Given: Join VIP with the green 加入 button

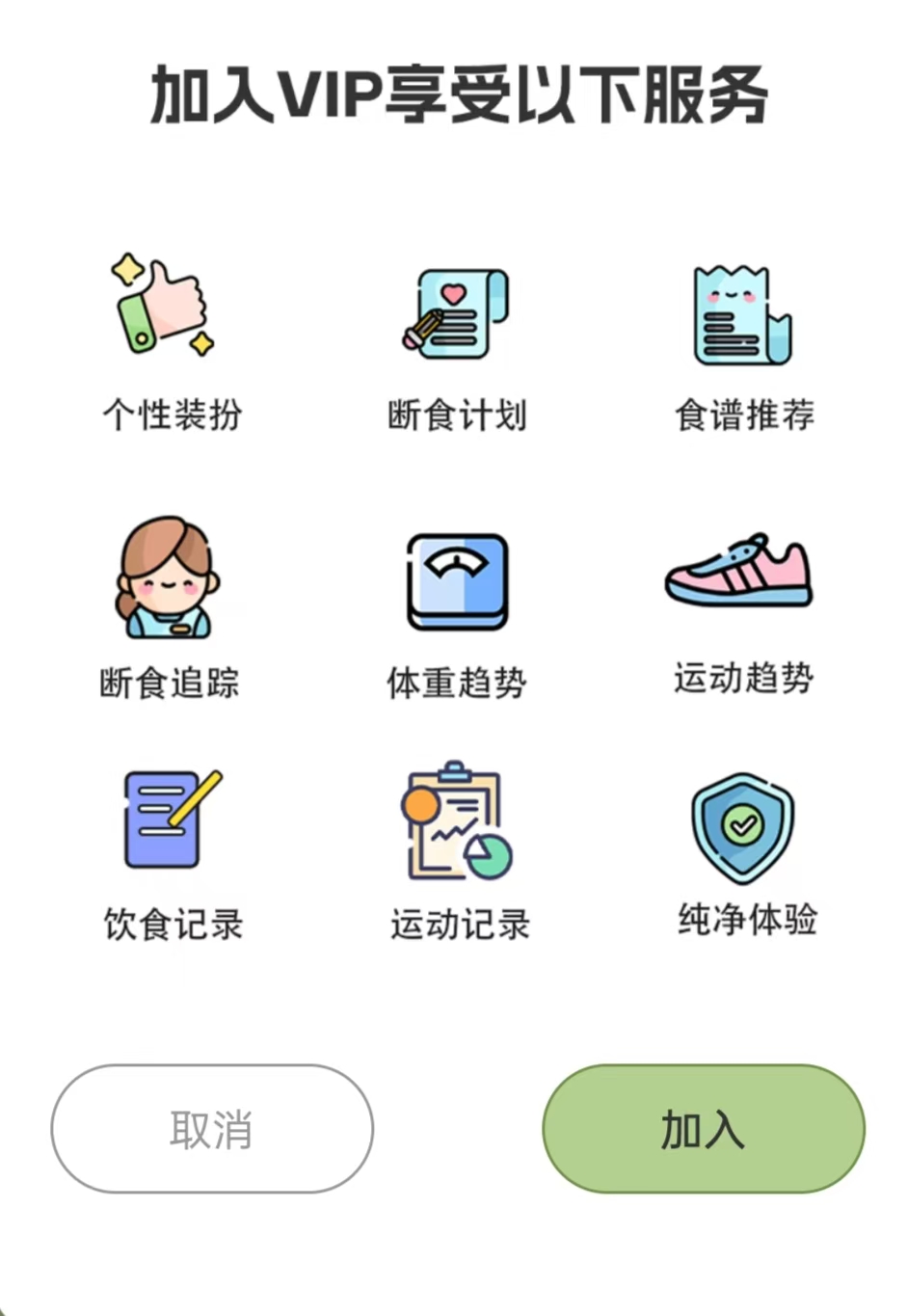Looking at the screenshot, I should click(x=704, y=1129).
